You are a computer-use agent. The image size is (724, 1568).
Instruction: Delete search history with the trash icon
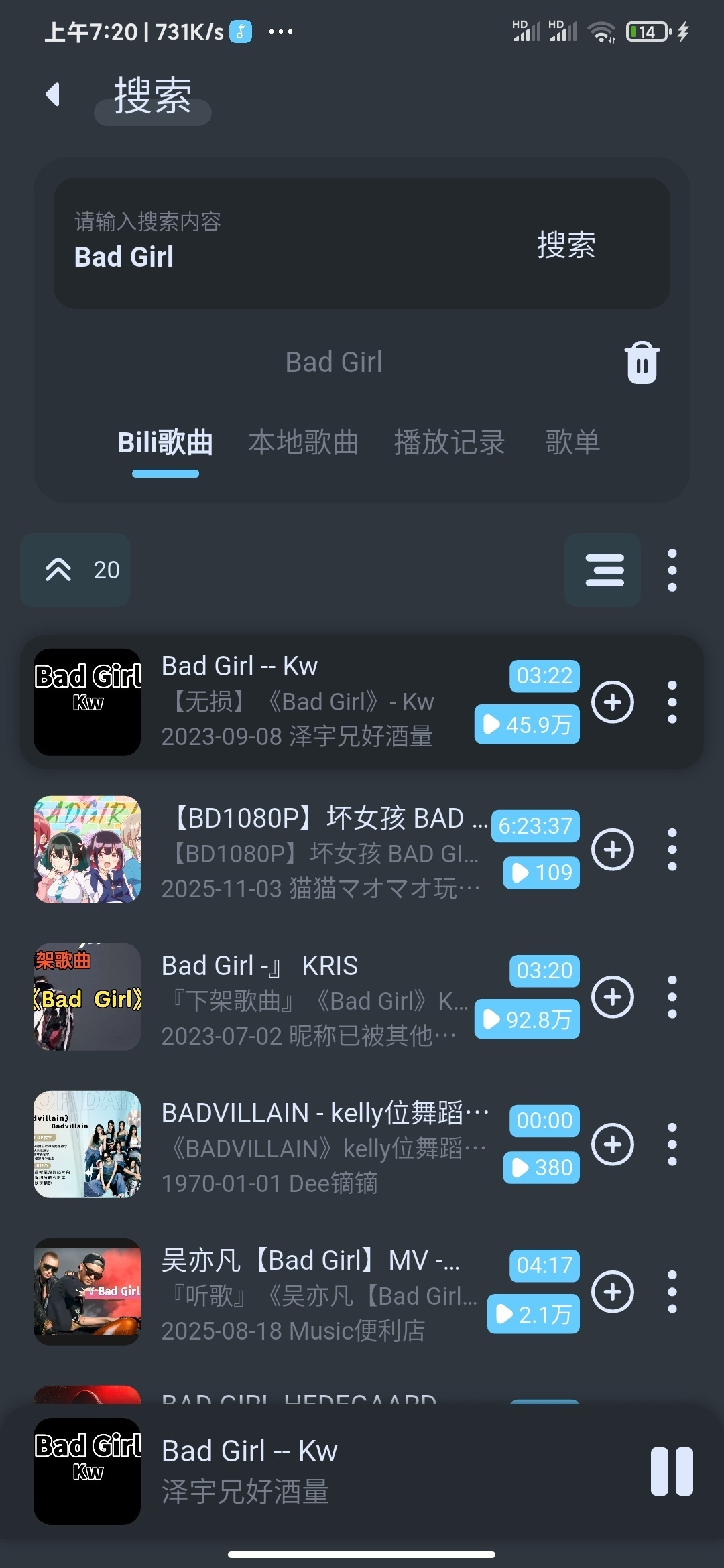point(642,363)
